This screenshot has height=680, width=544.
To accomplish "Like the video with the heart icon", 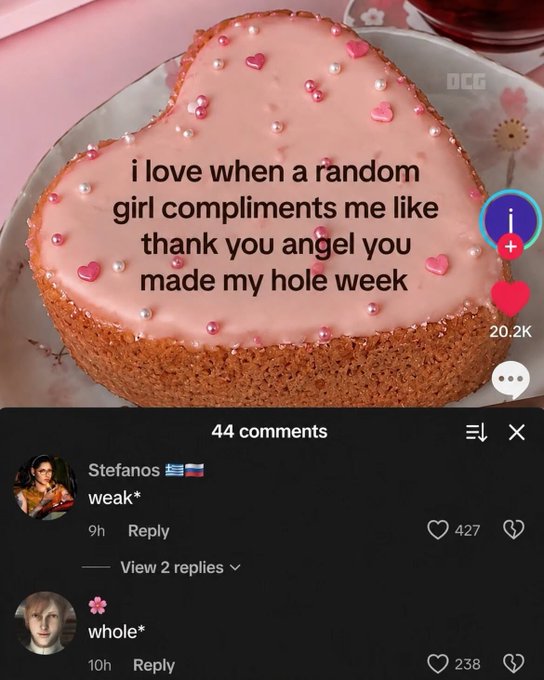I will click(510, 298).
